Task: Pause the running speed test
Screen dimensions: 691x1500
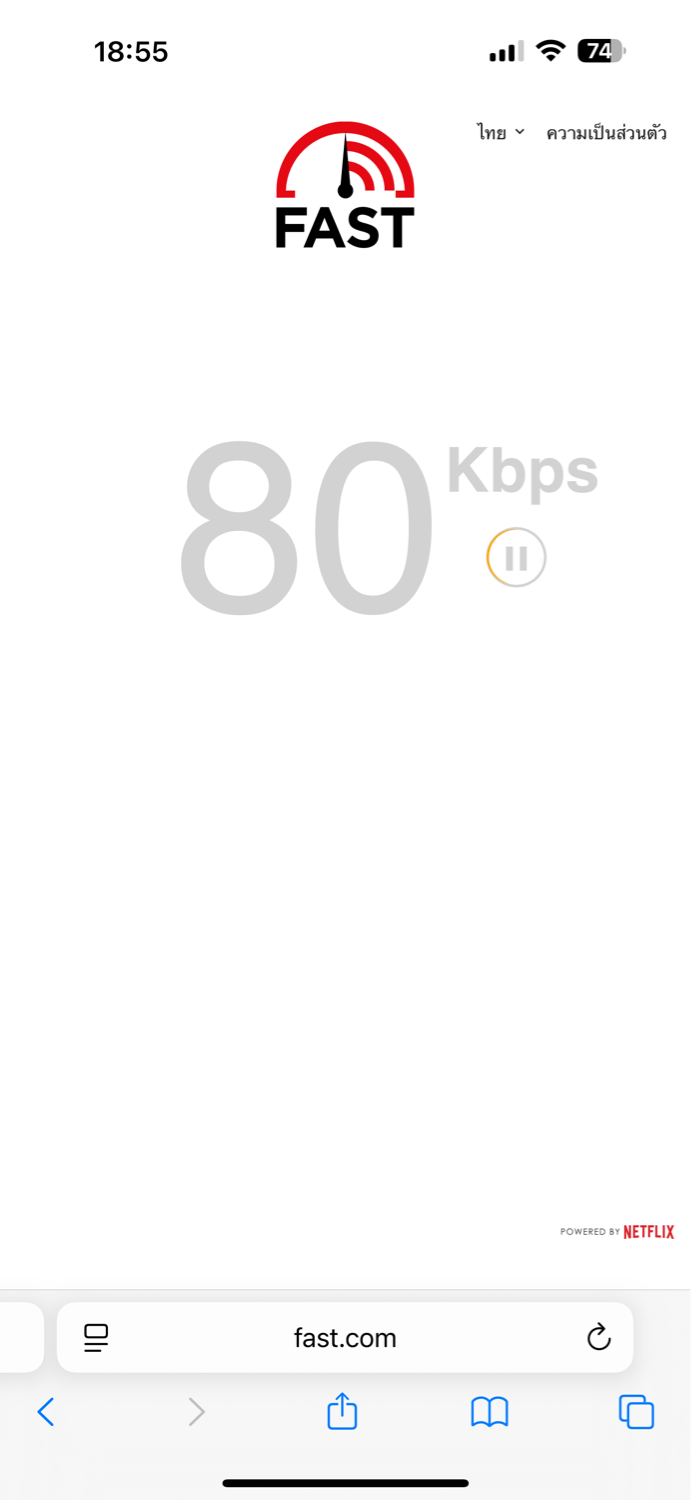Action: pos(516,557)
